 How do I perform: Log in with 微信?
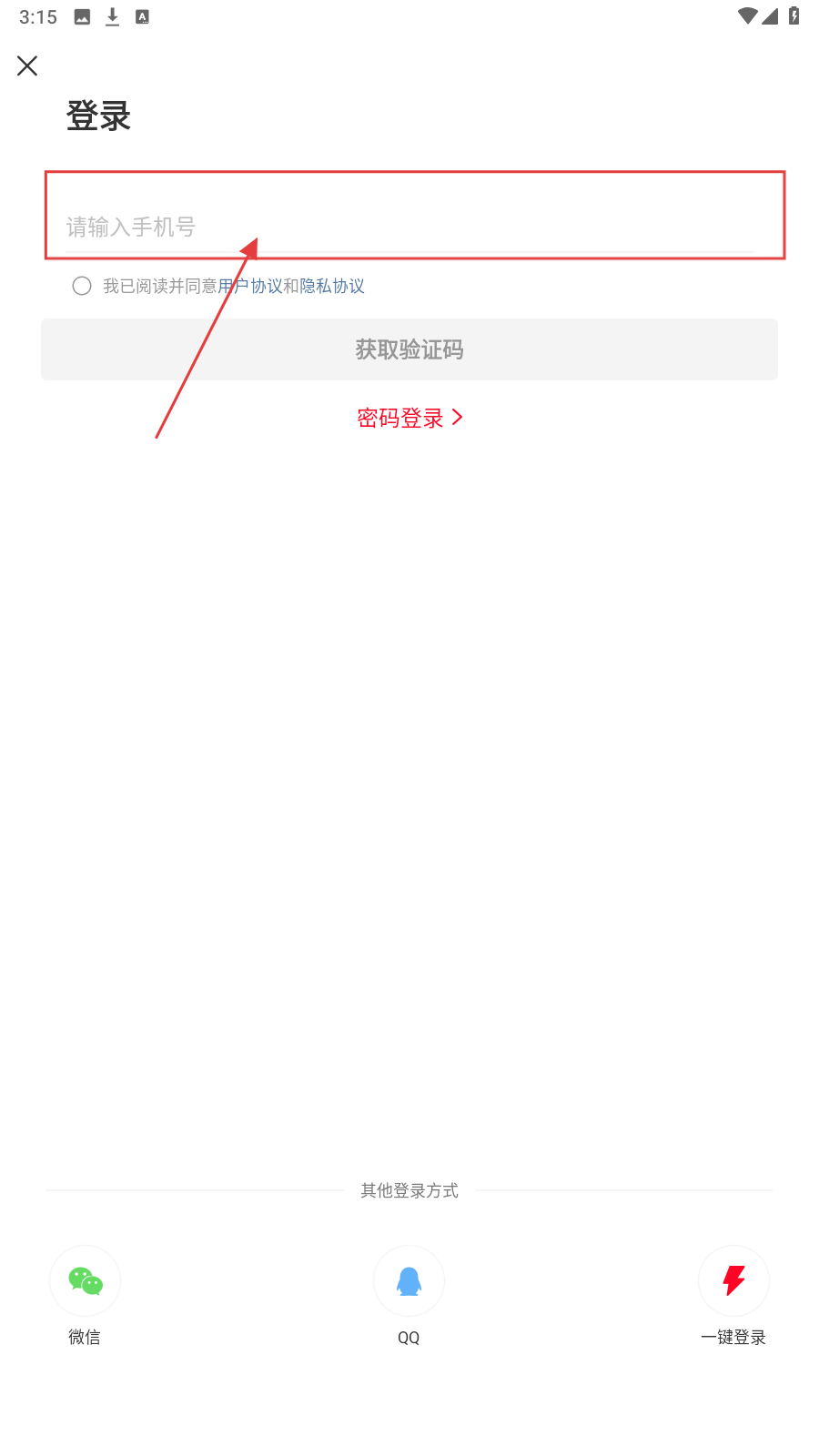tap(85, 1281)
